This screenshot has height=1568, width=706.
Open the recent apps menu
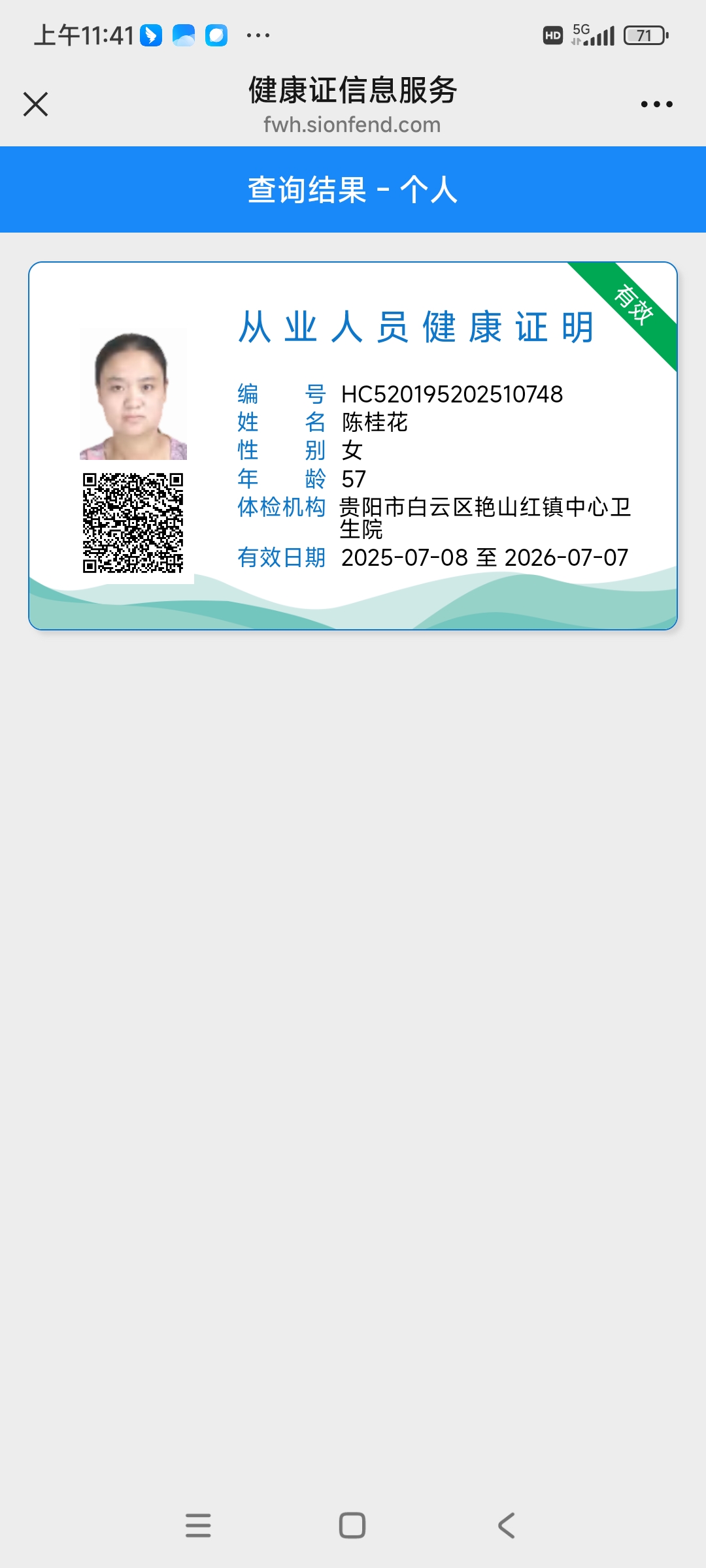[198, 1526]
